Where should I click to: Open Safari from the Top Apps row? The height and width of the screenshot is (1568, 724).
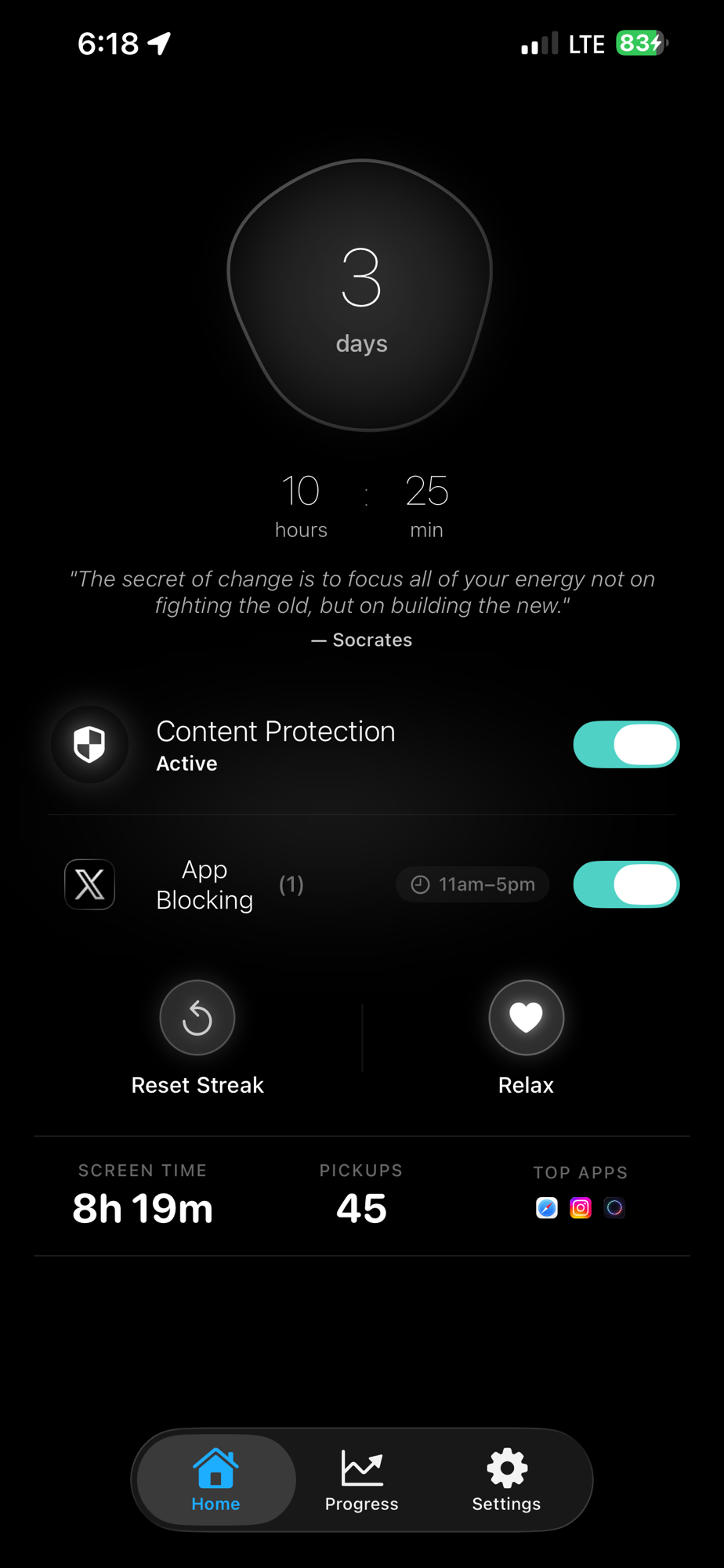click(546, 1208)
